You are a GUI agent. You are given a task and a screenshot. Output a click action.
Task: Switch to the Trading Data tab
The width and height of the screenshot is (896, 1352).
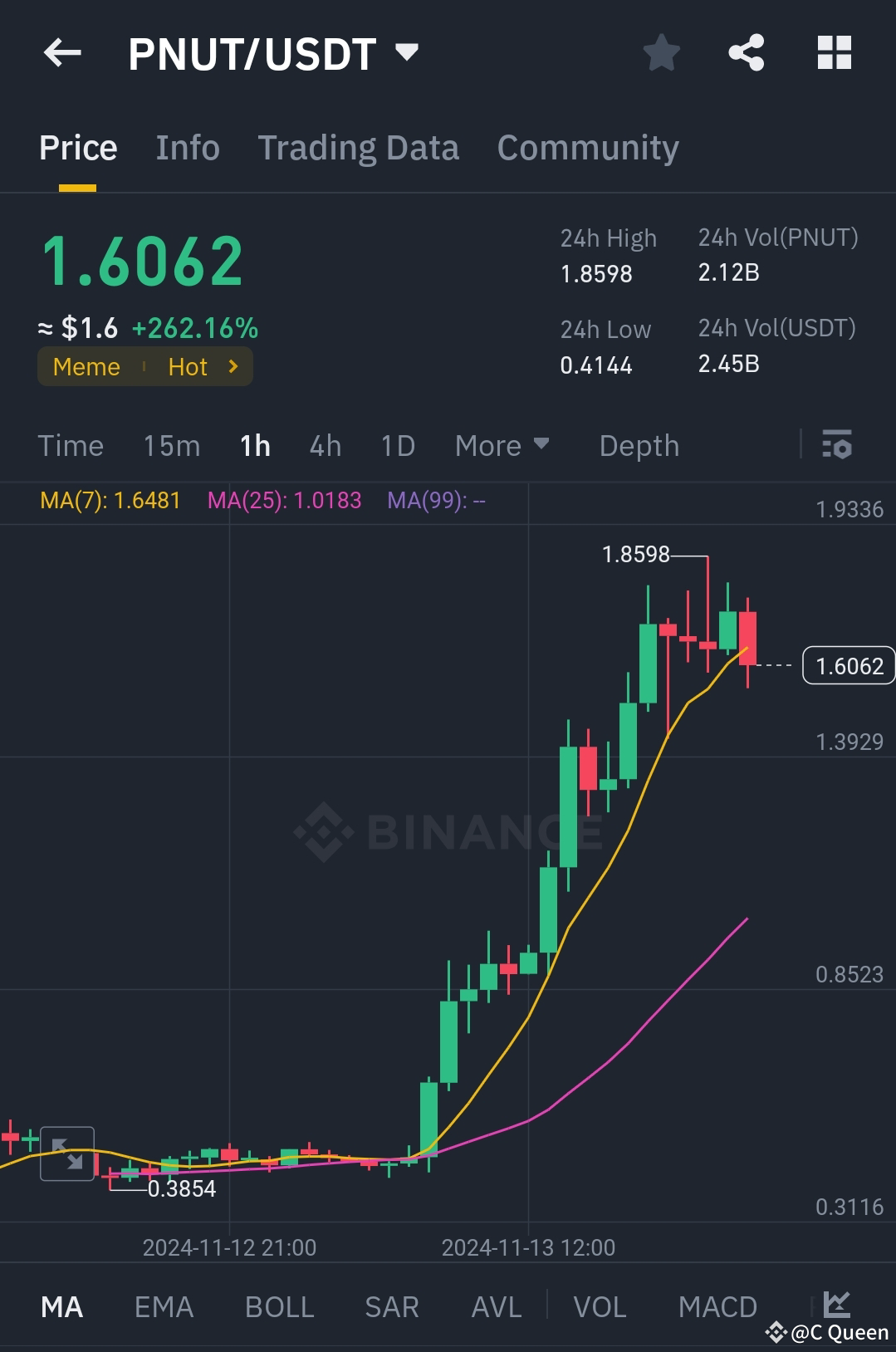tap(359, 147)
